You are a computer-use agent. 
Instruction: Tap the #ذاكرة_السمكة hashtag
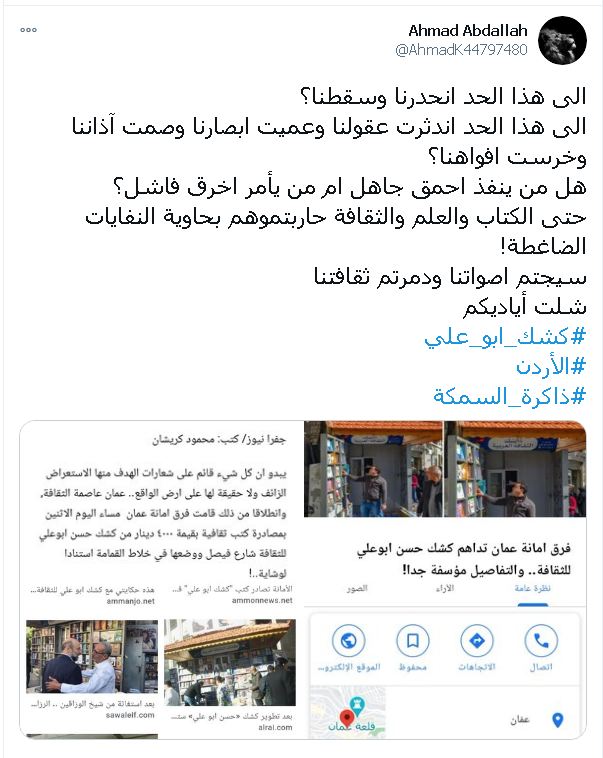point(509,396)
